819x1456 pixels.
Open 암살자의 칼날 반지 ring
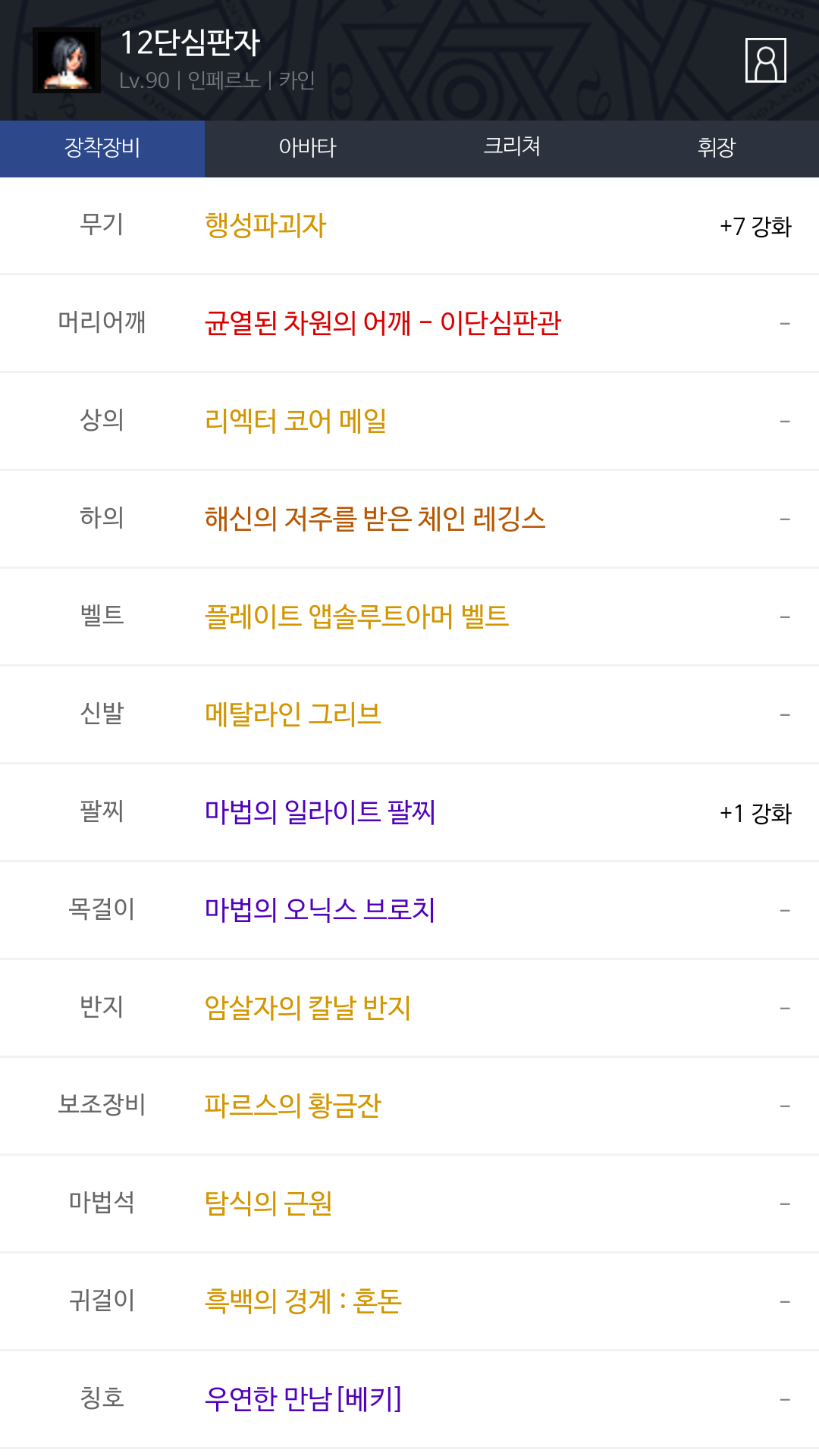pyautogui.click(x=308, y=1009)
